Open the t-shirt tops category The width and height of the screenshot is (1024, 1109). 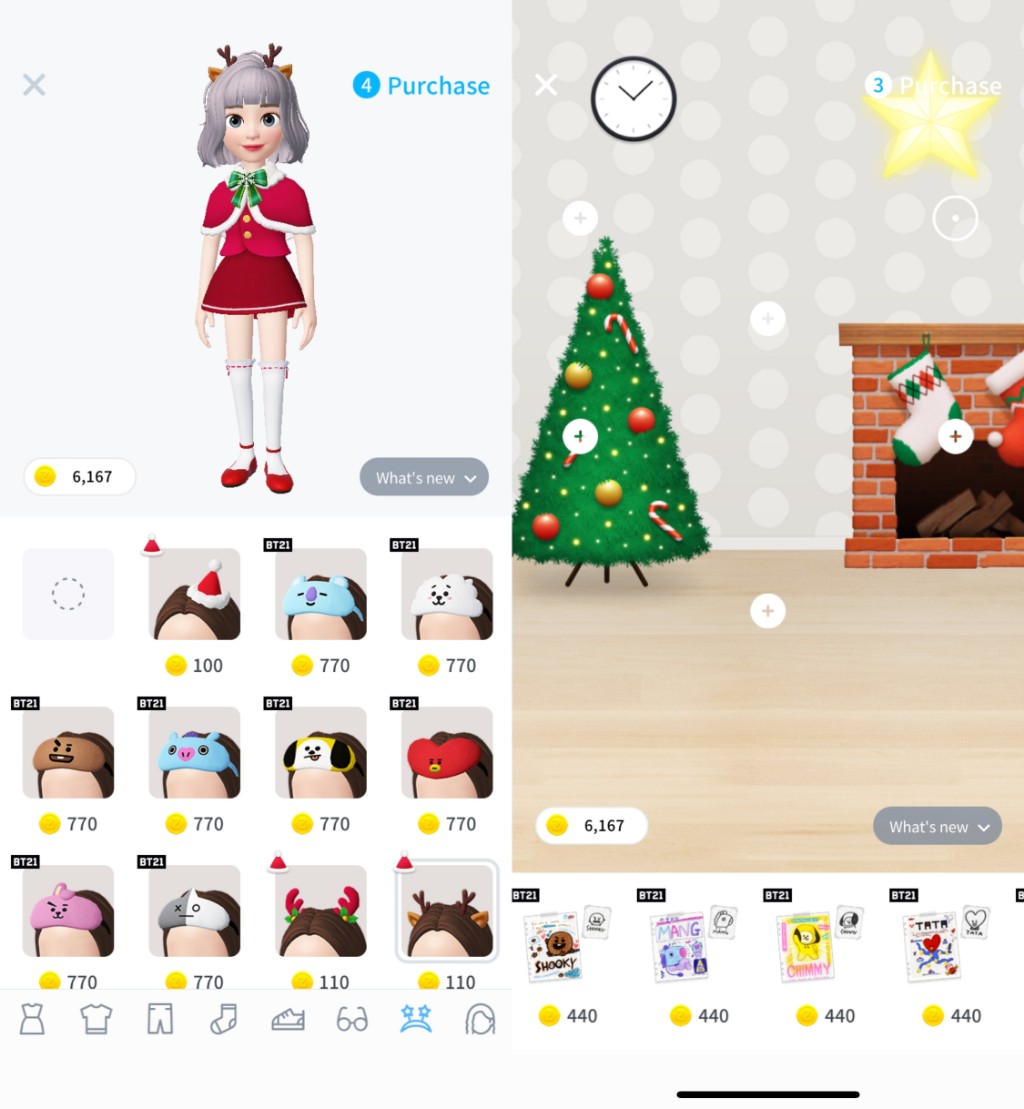pyautogui.click(x=96, y=1019)
